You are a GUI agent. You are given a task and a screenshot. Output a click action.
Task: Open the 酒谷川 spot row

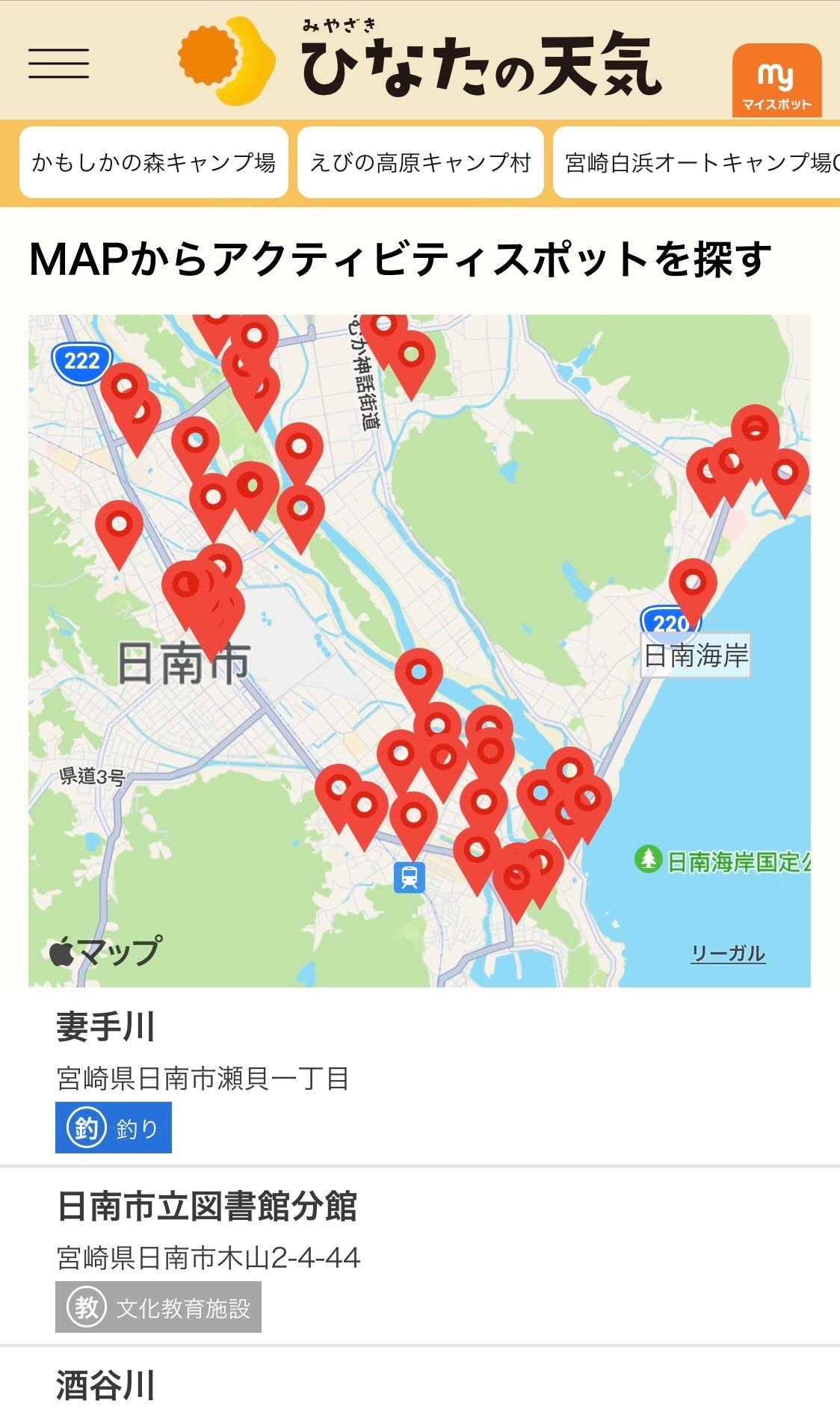tap(106, 1384)
